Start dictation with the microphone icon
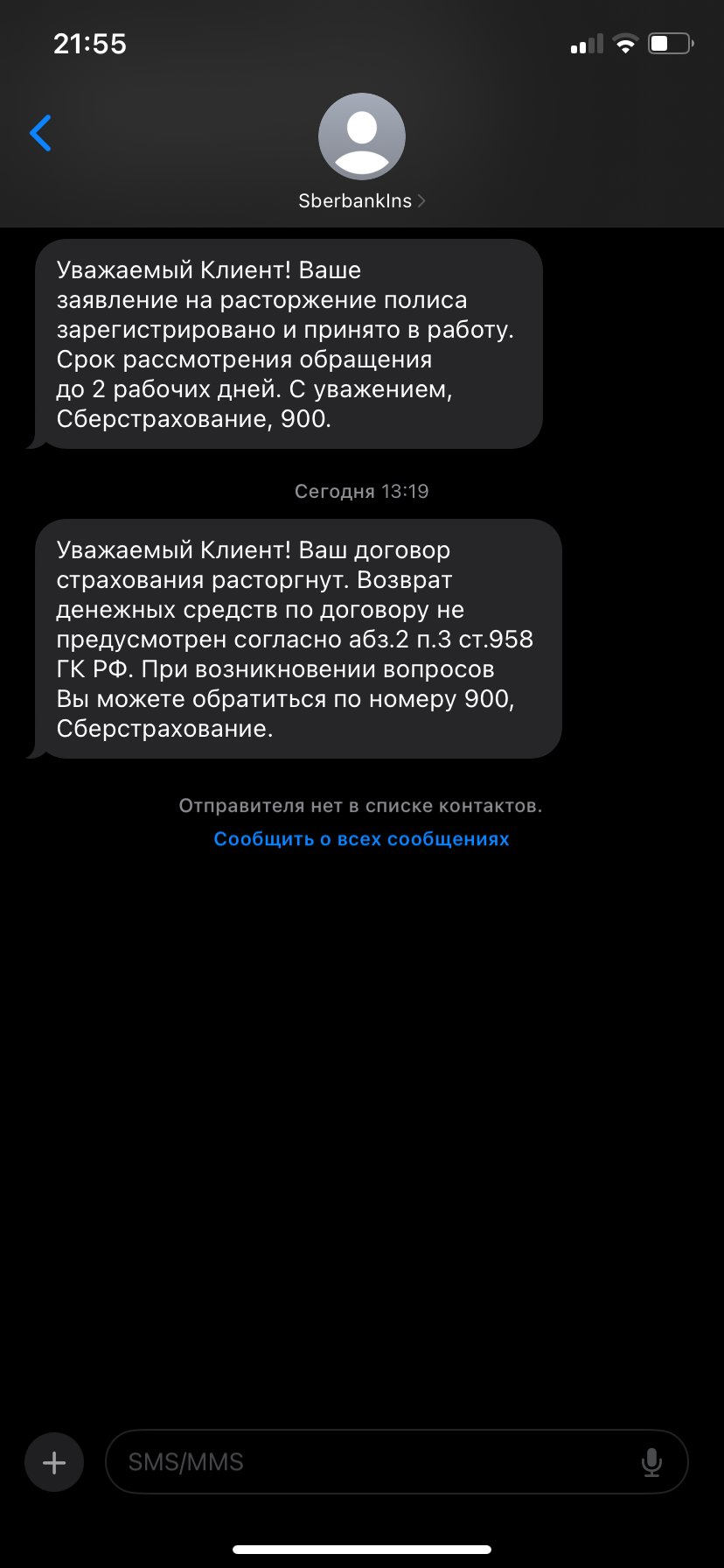 pos(651,1462)
